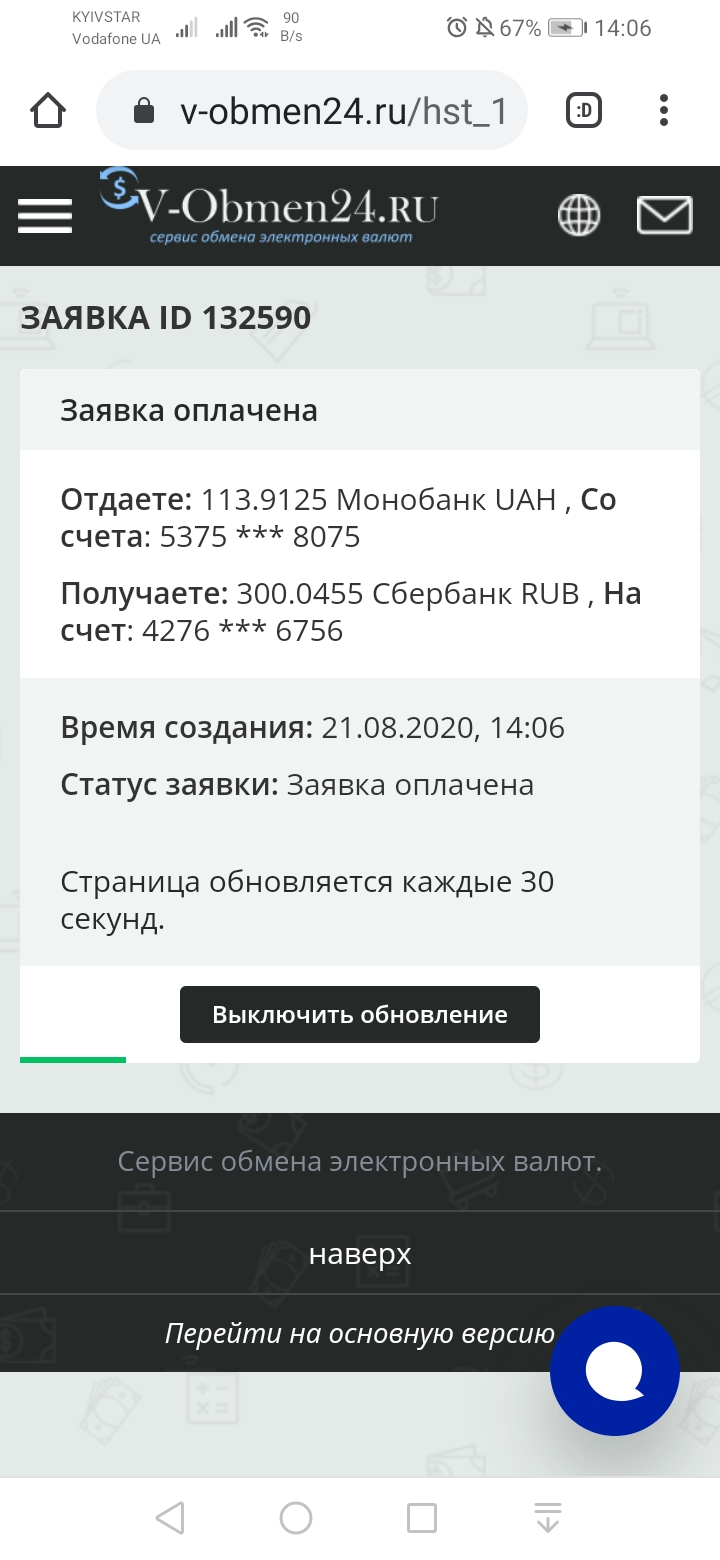Tap Выключить обновление button
This screenshot has width=720, height=1560.
[x=360, y=1014]
